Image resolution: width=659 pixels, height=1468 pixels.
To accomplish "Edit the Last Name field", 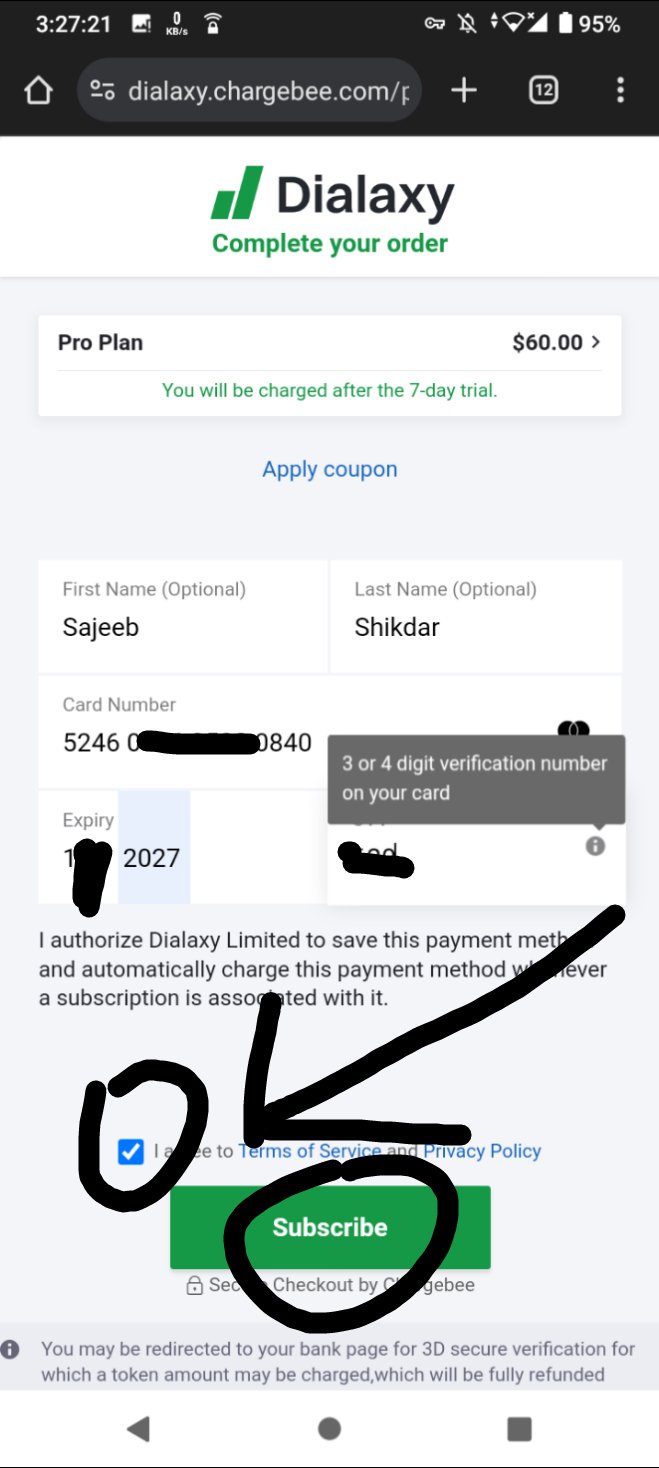I will point(475,627).
